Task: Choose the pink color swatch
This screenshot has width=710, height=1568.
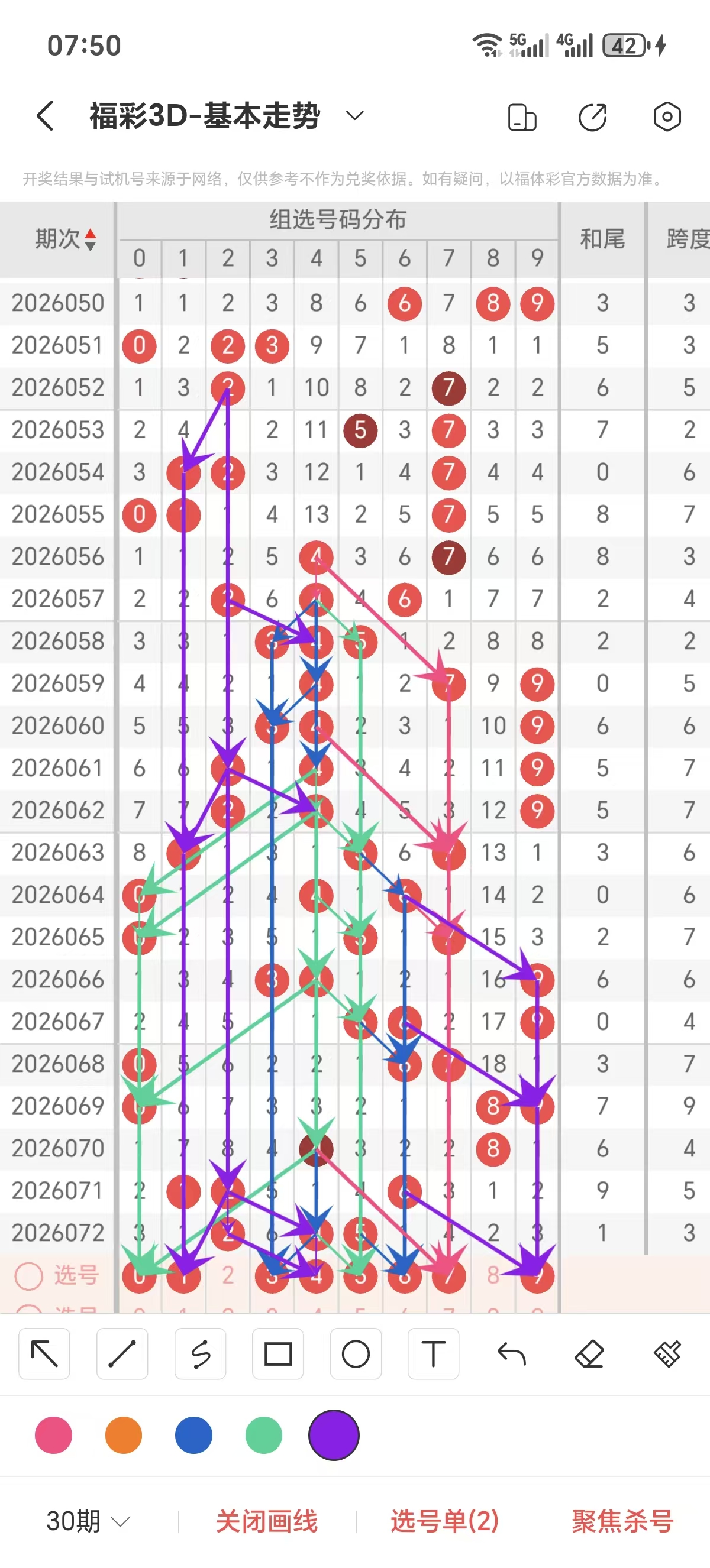Action: pos(54,1435)
